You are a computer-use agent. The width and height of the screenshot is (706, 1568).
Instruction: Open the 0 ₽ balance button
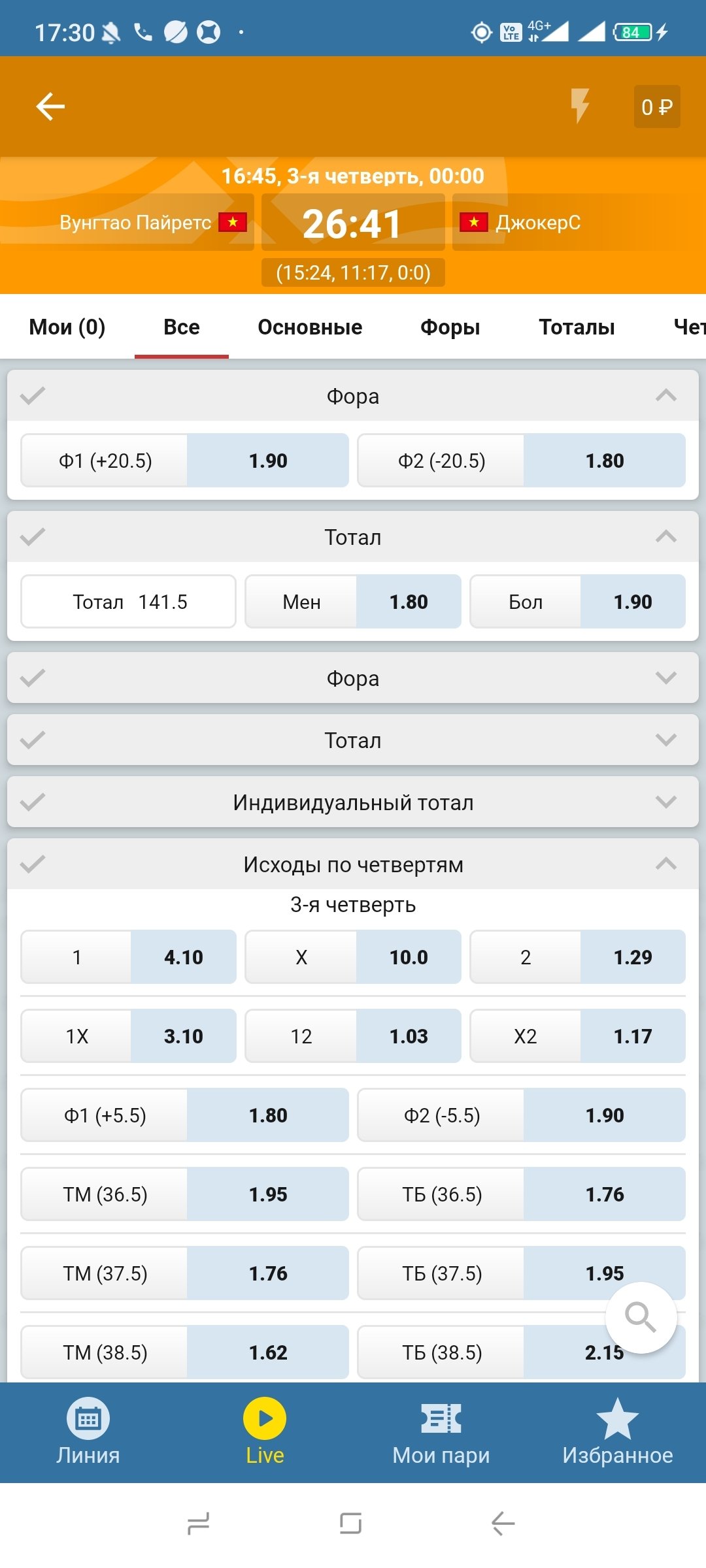point(656,106)
